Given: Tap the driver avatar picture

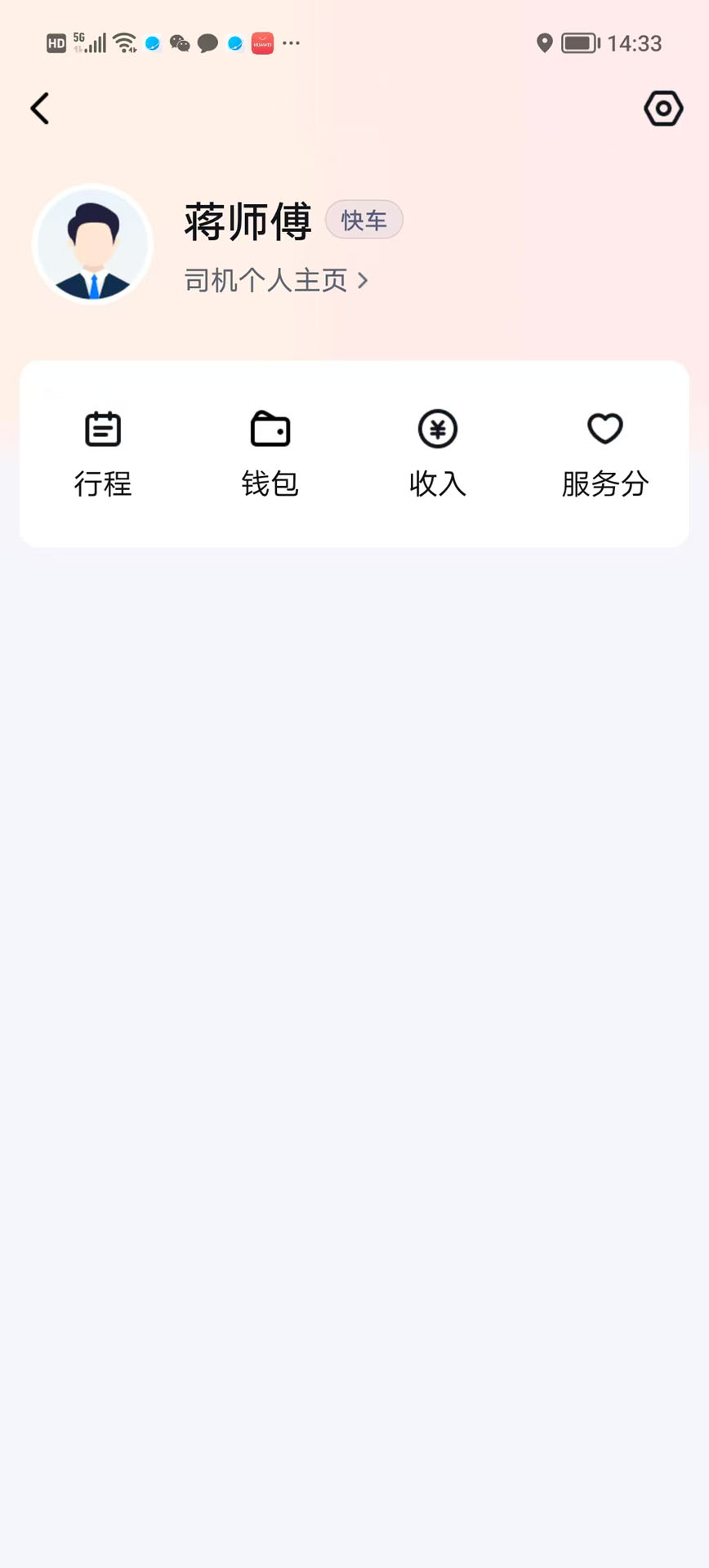Looking at the screenshot, I should (91, 244).
